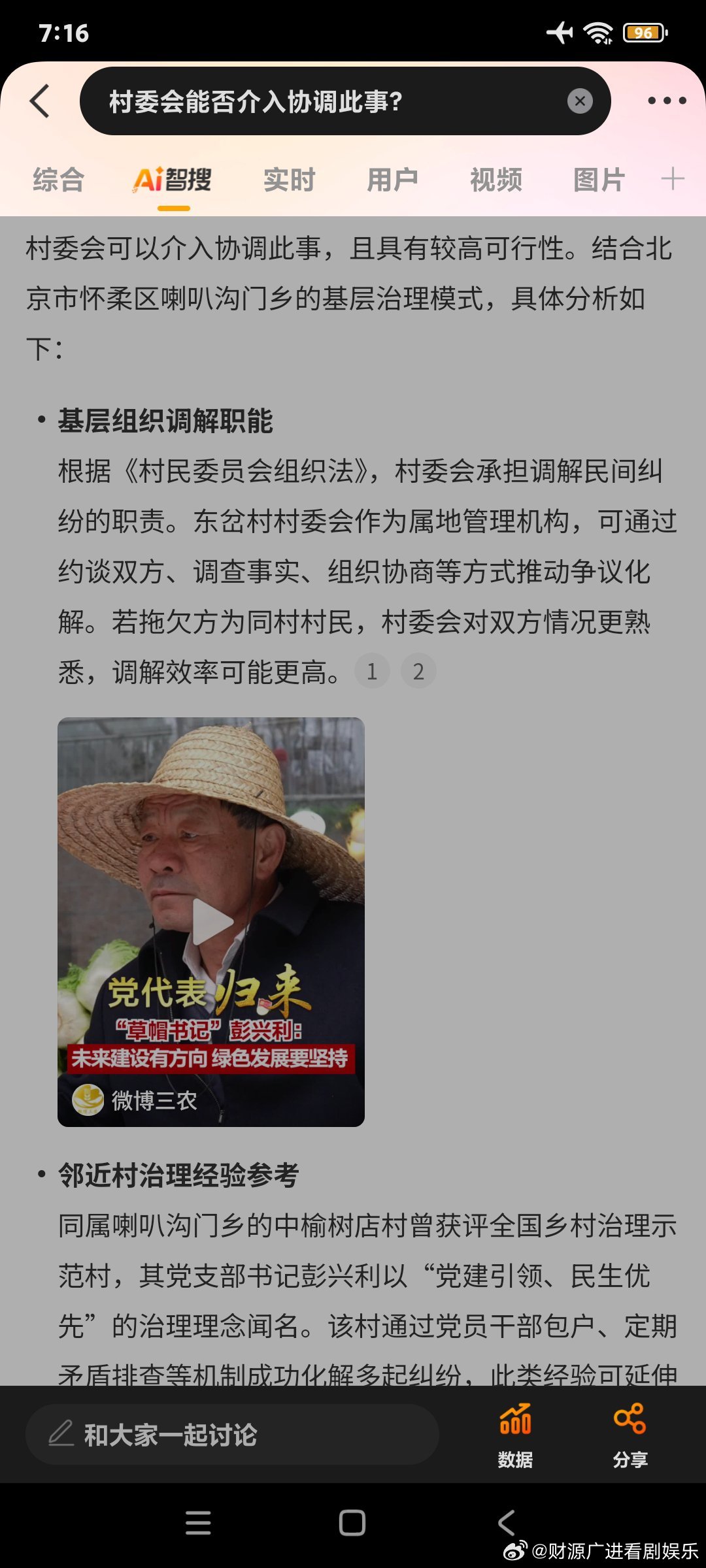Open the 和大家一起讨论 comment box
This screenshot has width=706, height=1568.
[x=232, y=1434]
